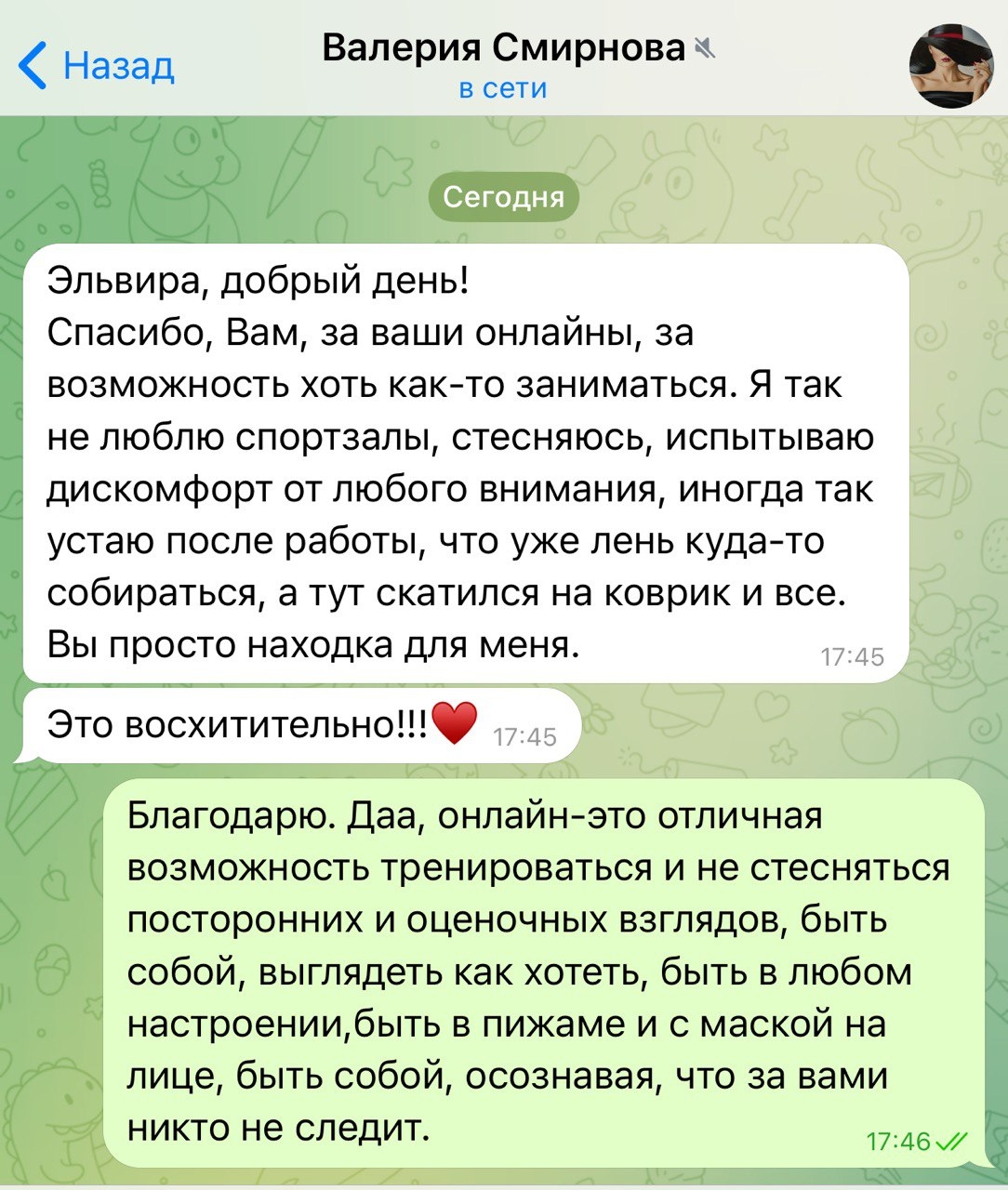The width and height of the screenshot is (1008, 1190).
Task: Open Валерия Смирнова's profile photo
Action: [x=950, y=67]
